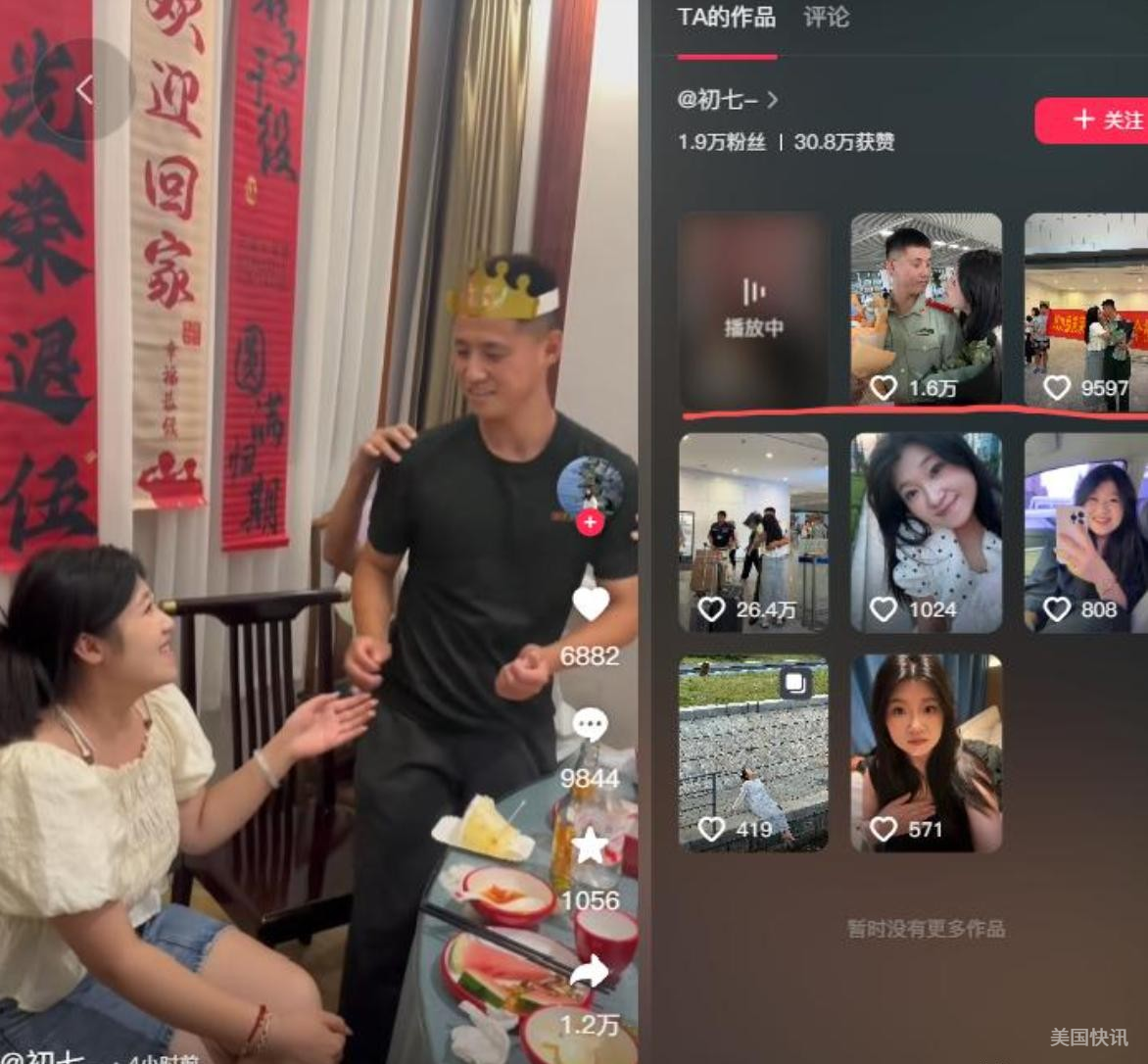Add video to favorites star
Viewport: 1148px width, 1064px height.
[590, 846]
